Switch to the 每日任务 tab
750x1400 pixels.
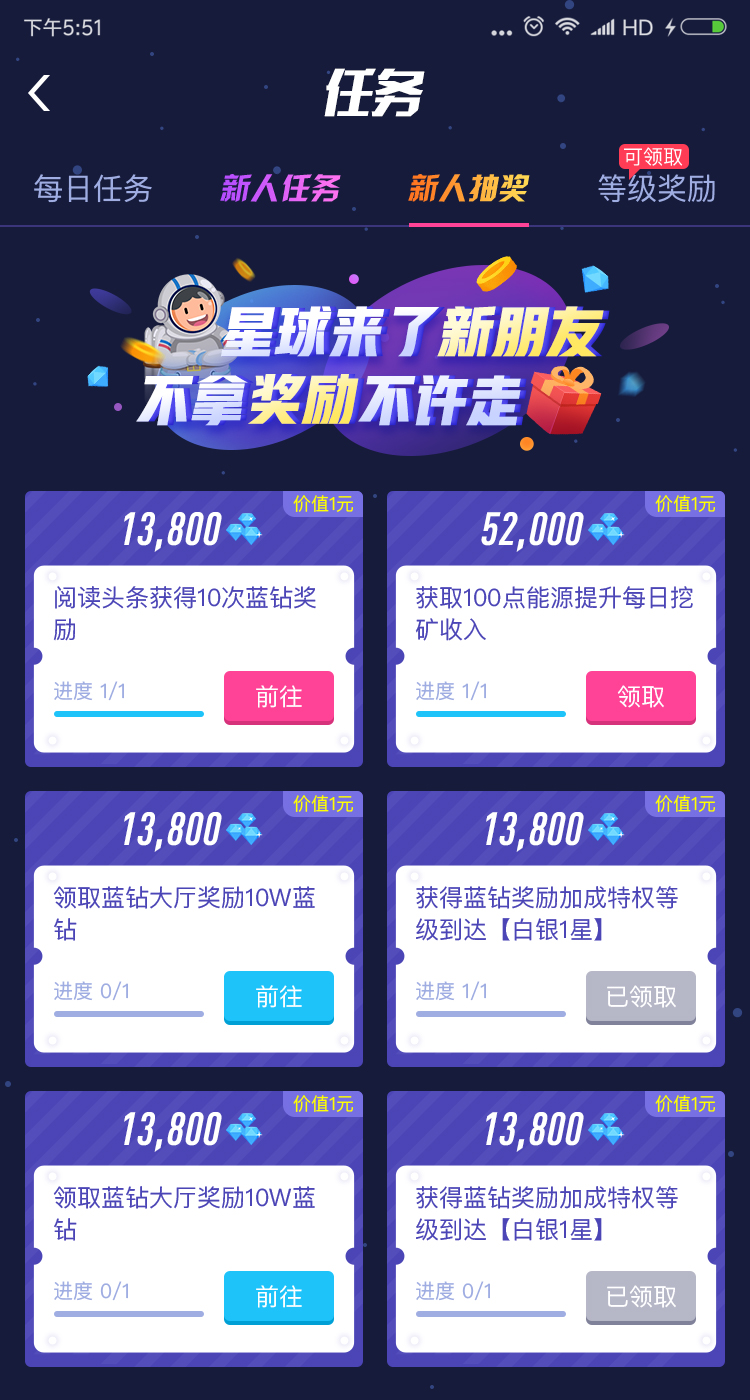93,188
